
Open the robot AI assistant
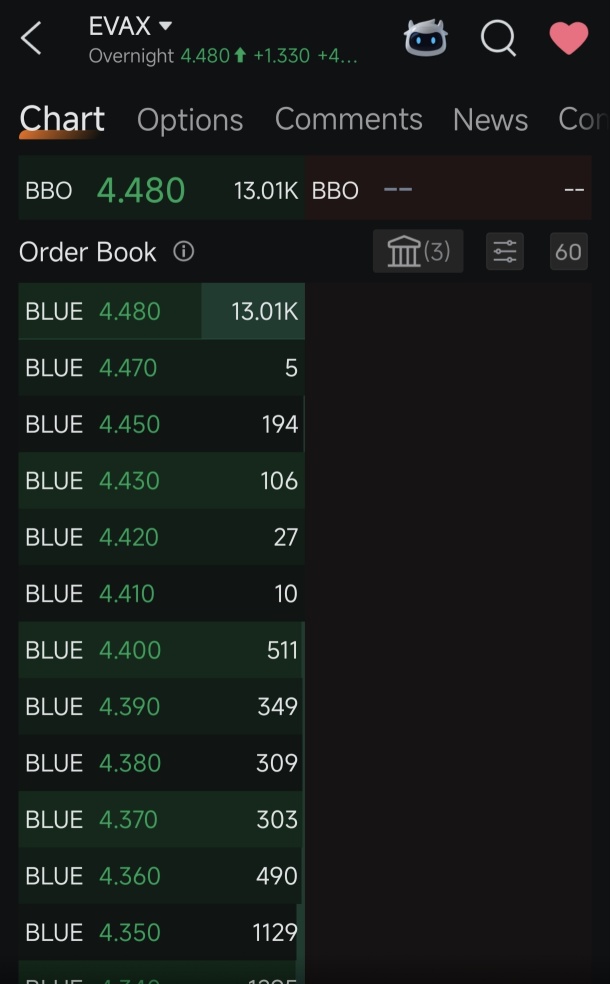tap(426, 38)
